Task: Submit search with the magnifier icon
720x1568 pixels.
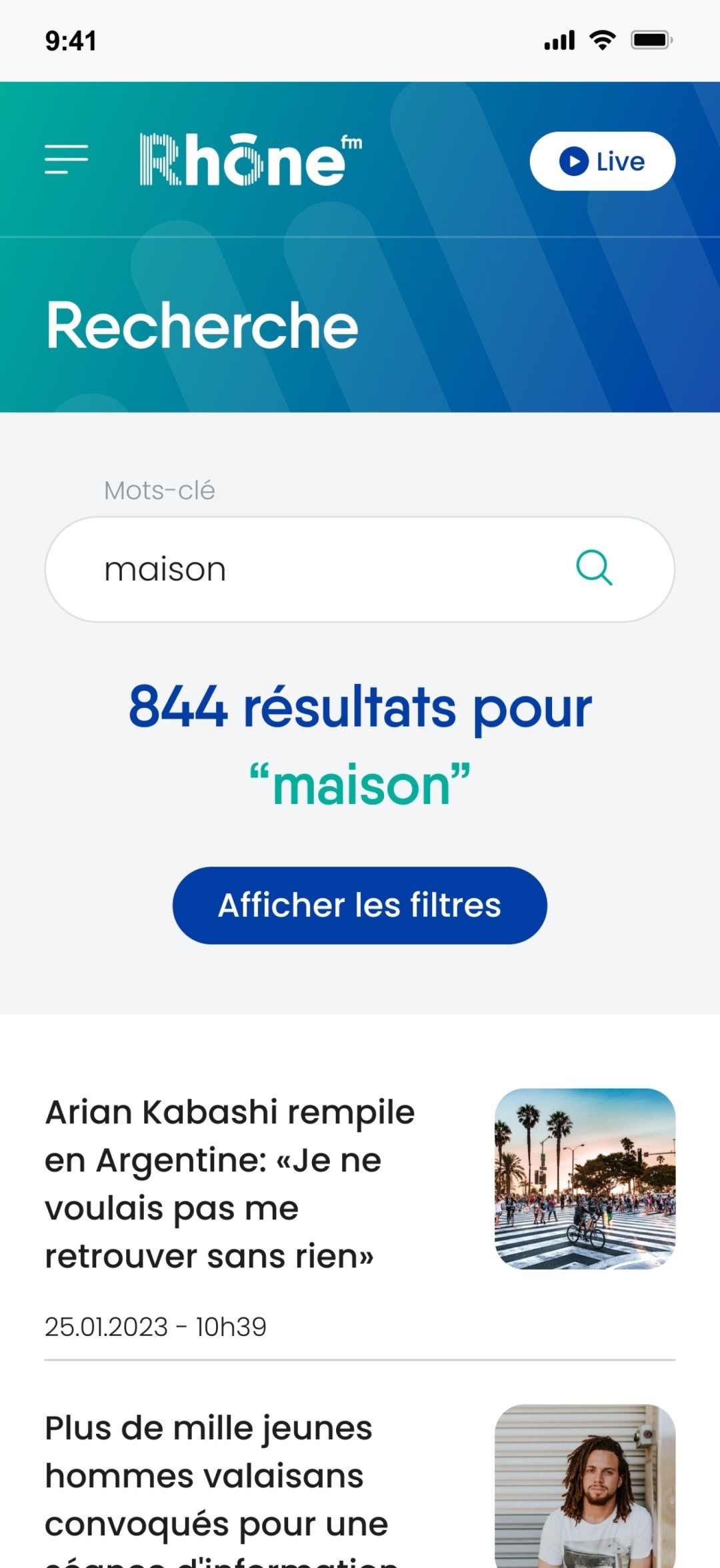Action: click(x=593, y=568)
